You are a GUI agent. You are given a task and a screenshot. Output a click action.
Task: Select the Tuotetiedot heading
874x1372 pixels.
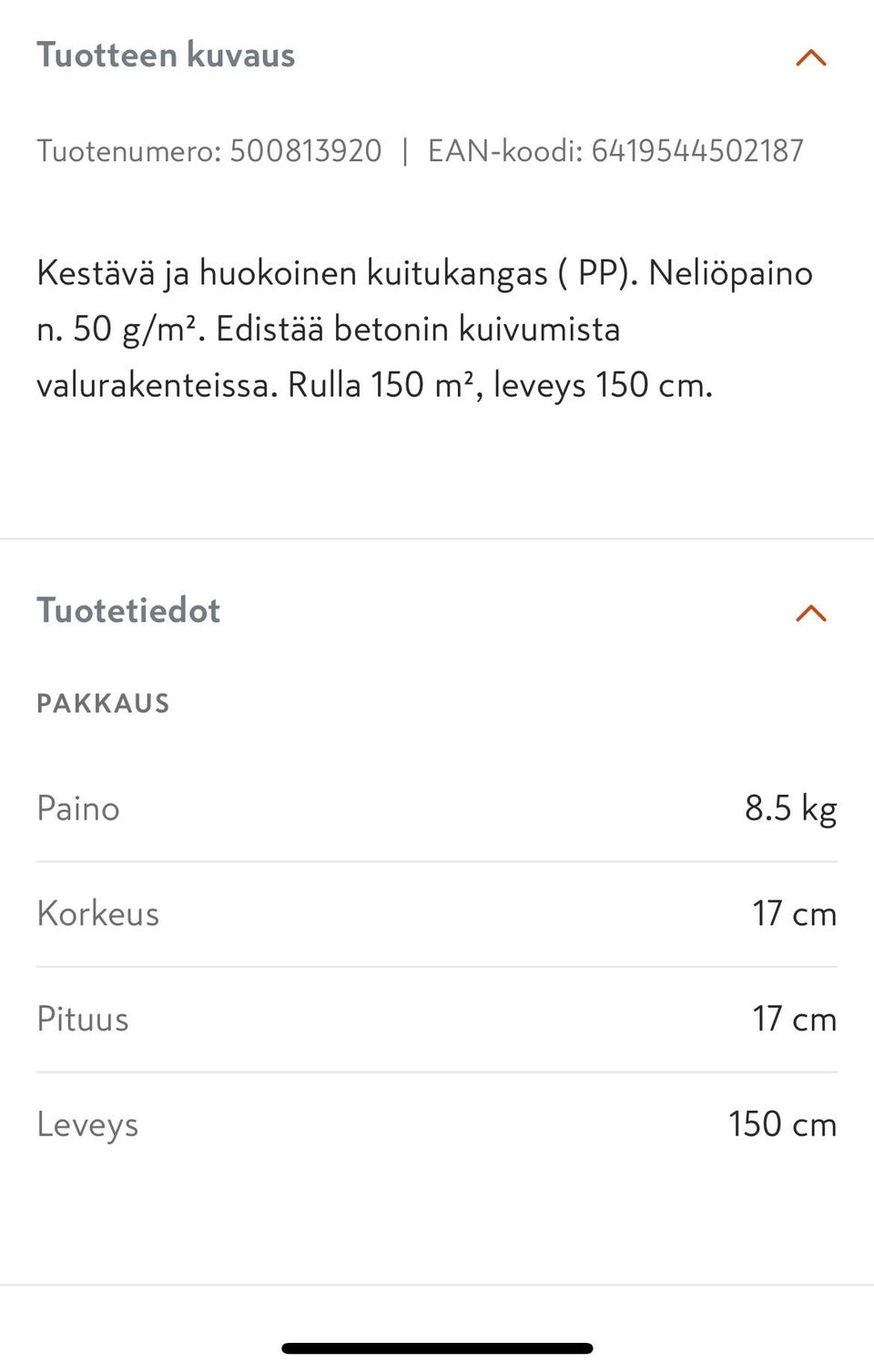pyautogui.click(x=127, y=611)
